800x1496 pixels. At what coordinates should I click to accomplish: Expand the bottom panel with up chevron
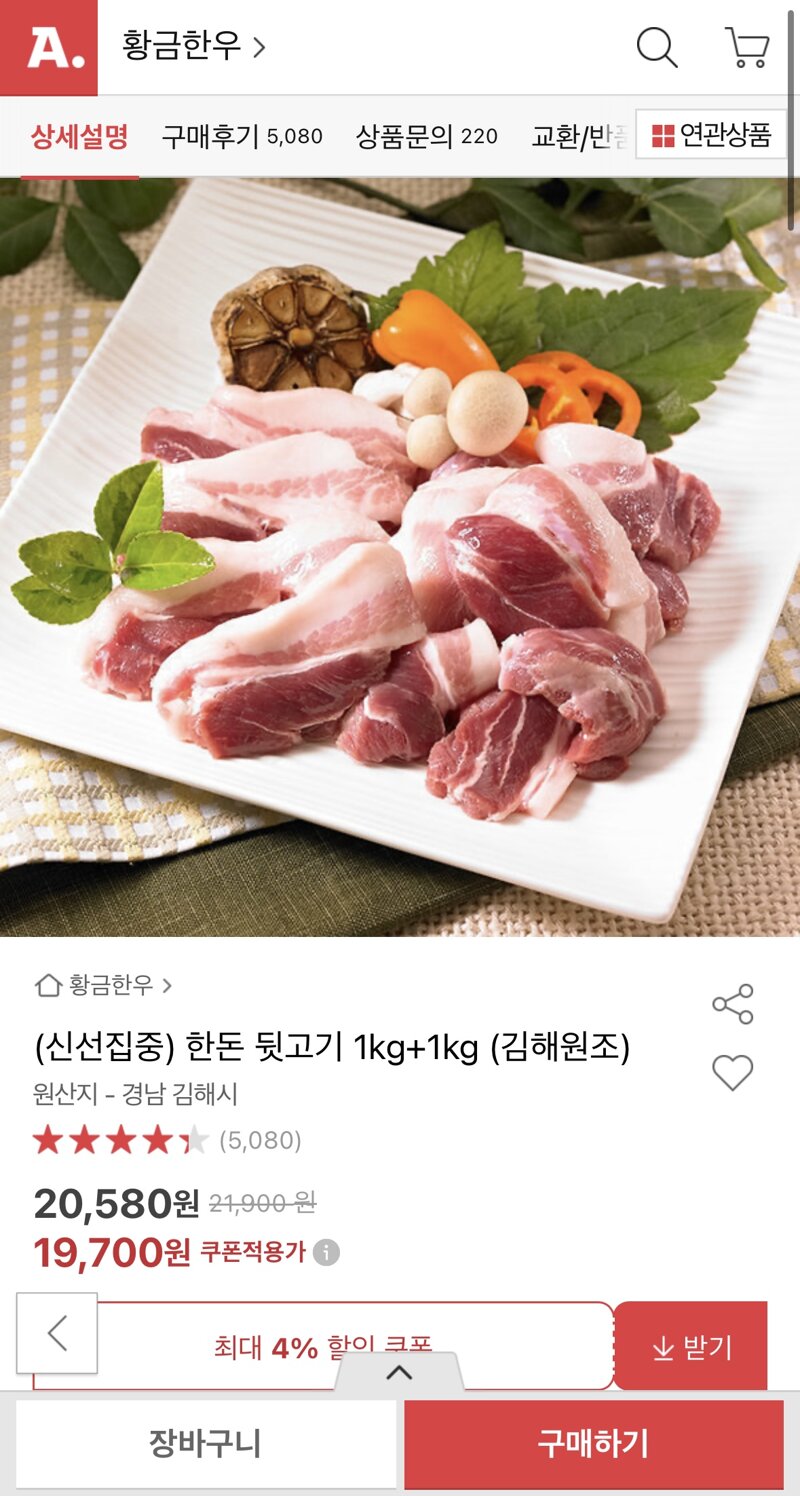click(399, 1372)
